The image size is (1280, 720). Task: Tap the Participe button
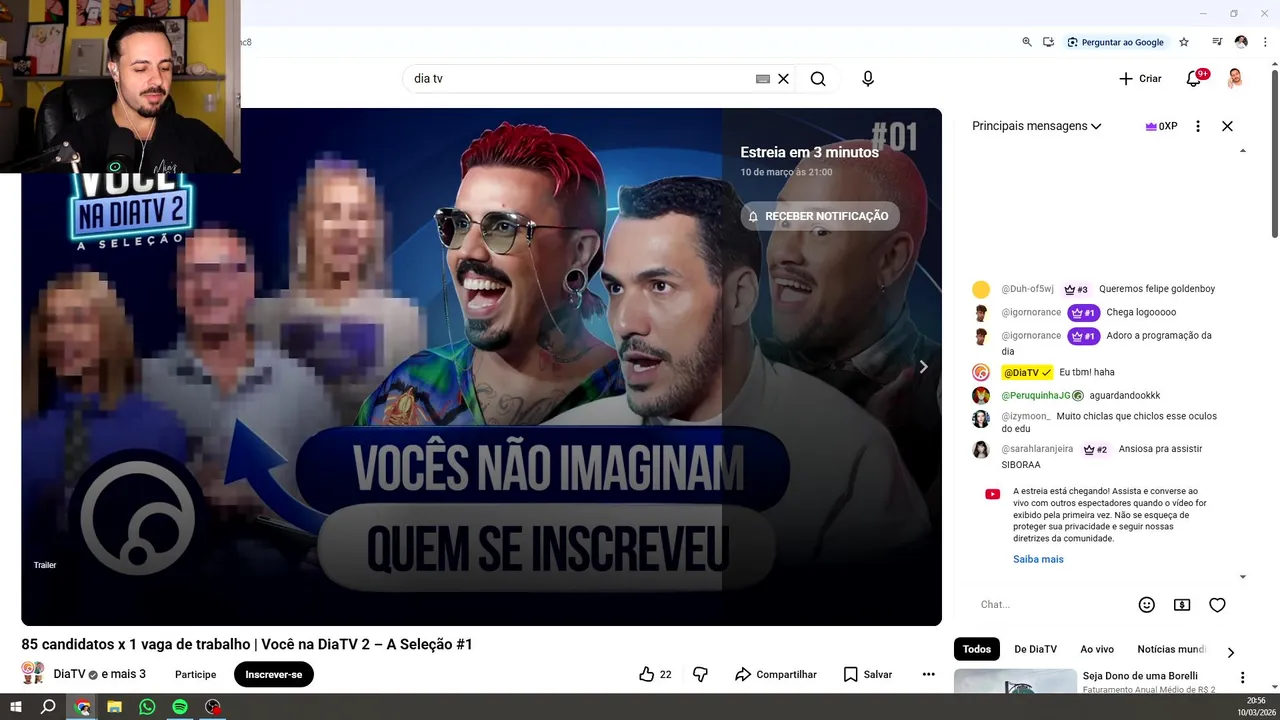click(x=195, y=674)
